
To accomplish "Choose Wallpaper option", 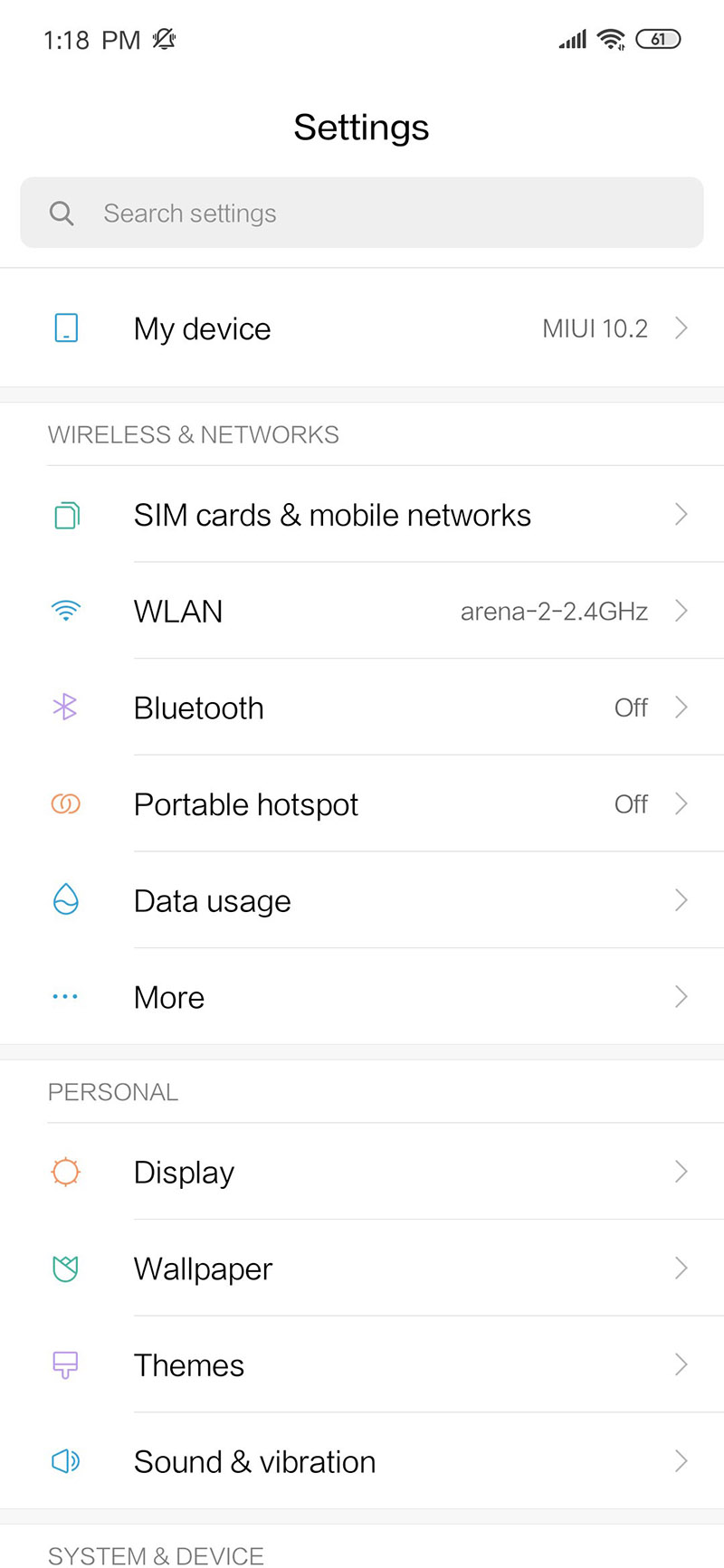I will pyautogui.click(x=362, y=1269).
